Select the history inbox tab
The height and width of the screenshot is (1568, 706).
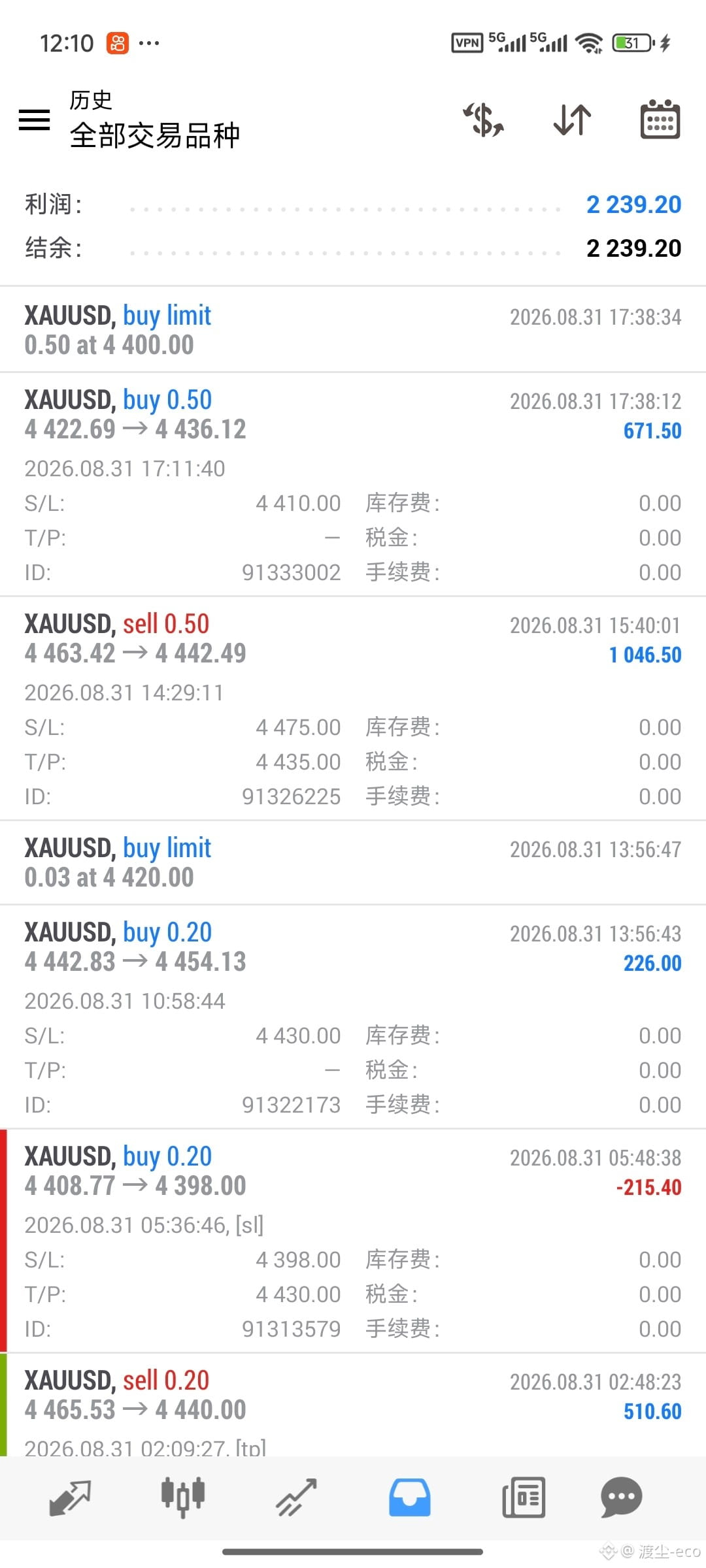click(x=410, y=1497)
